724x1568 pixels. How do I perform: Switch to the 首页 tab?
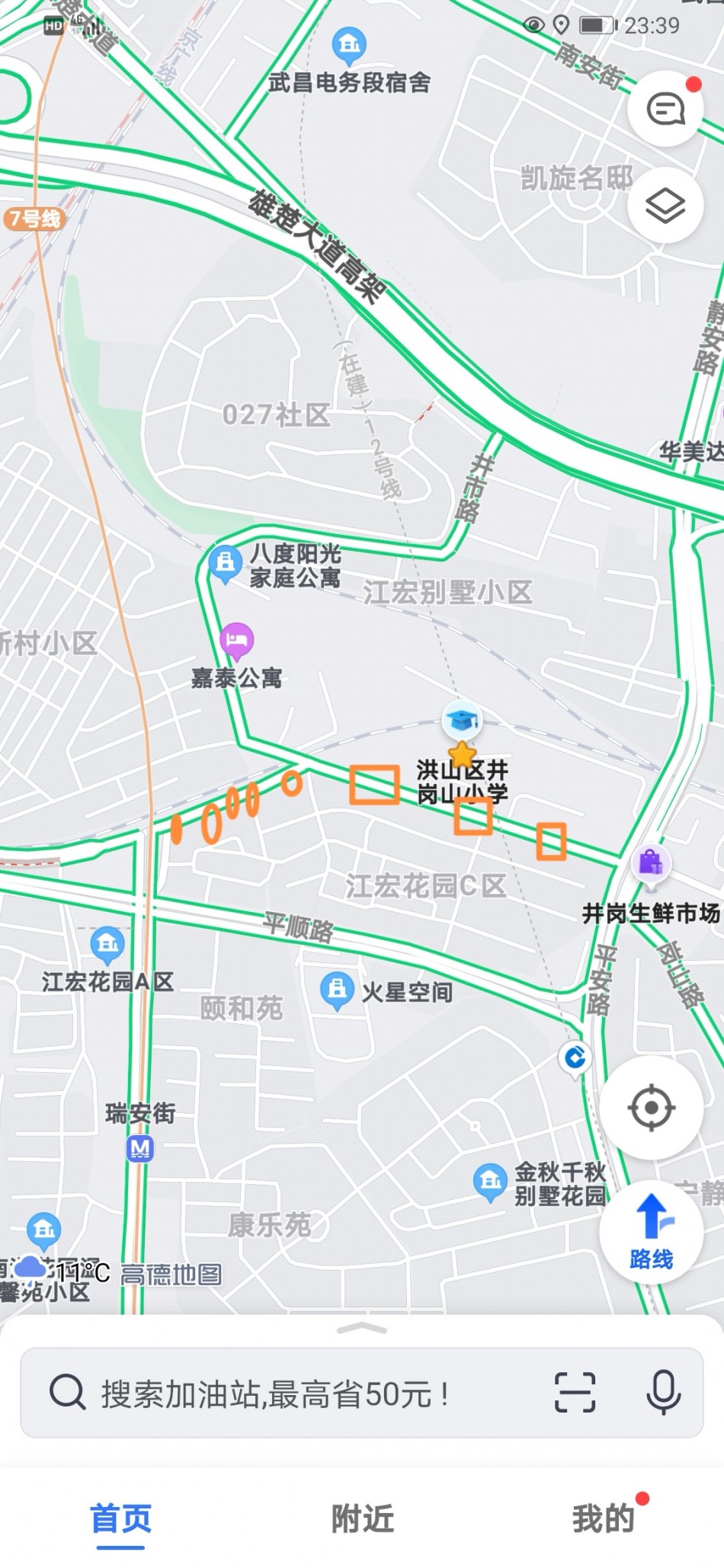(x=120, y=1519)
